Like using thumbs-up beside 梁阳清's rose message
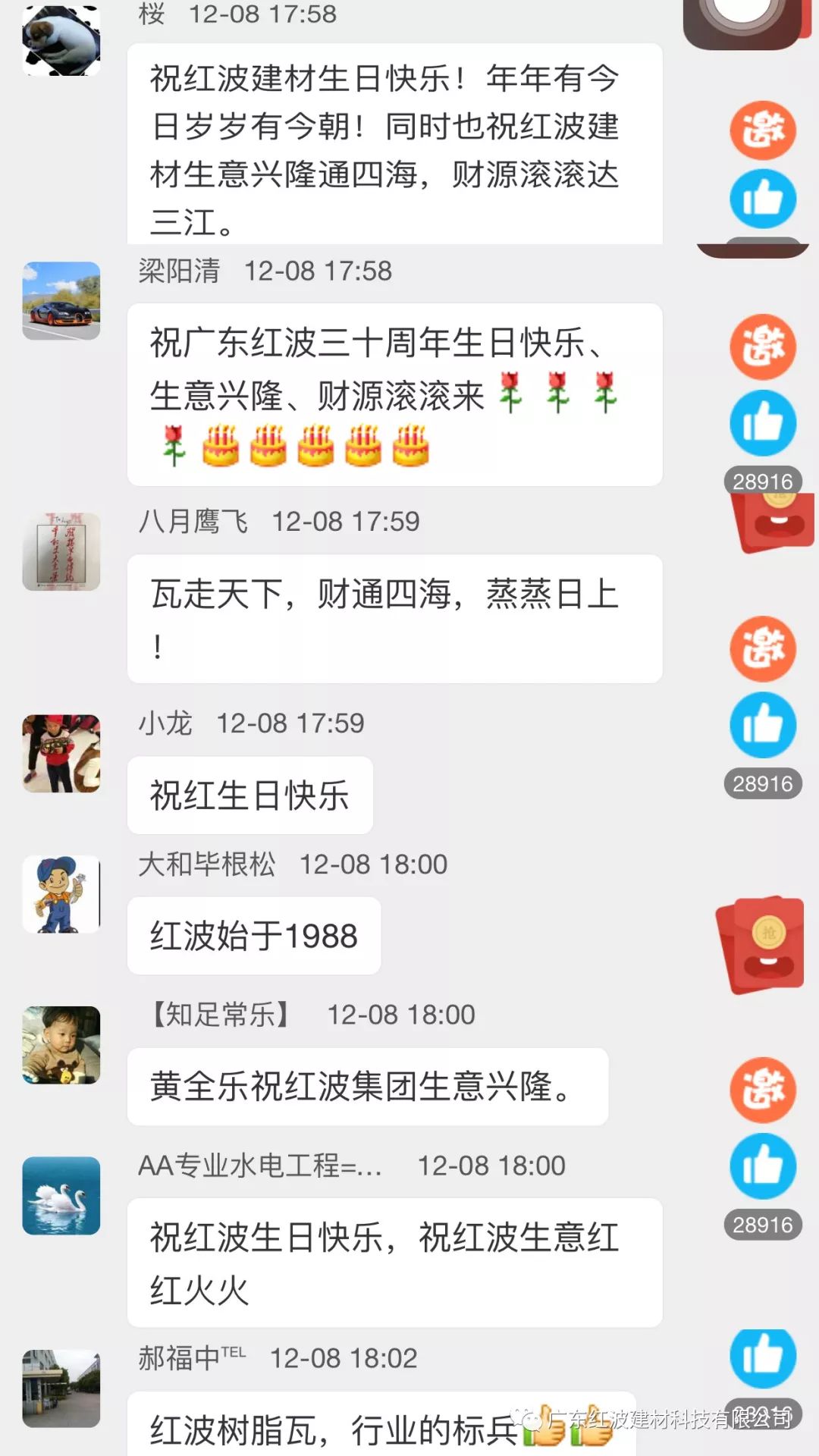The image size is (819, 1456). [x=763, y=423]
